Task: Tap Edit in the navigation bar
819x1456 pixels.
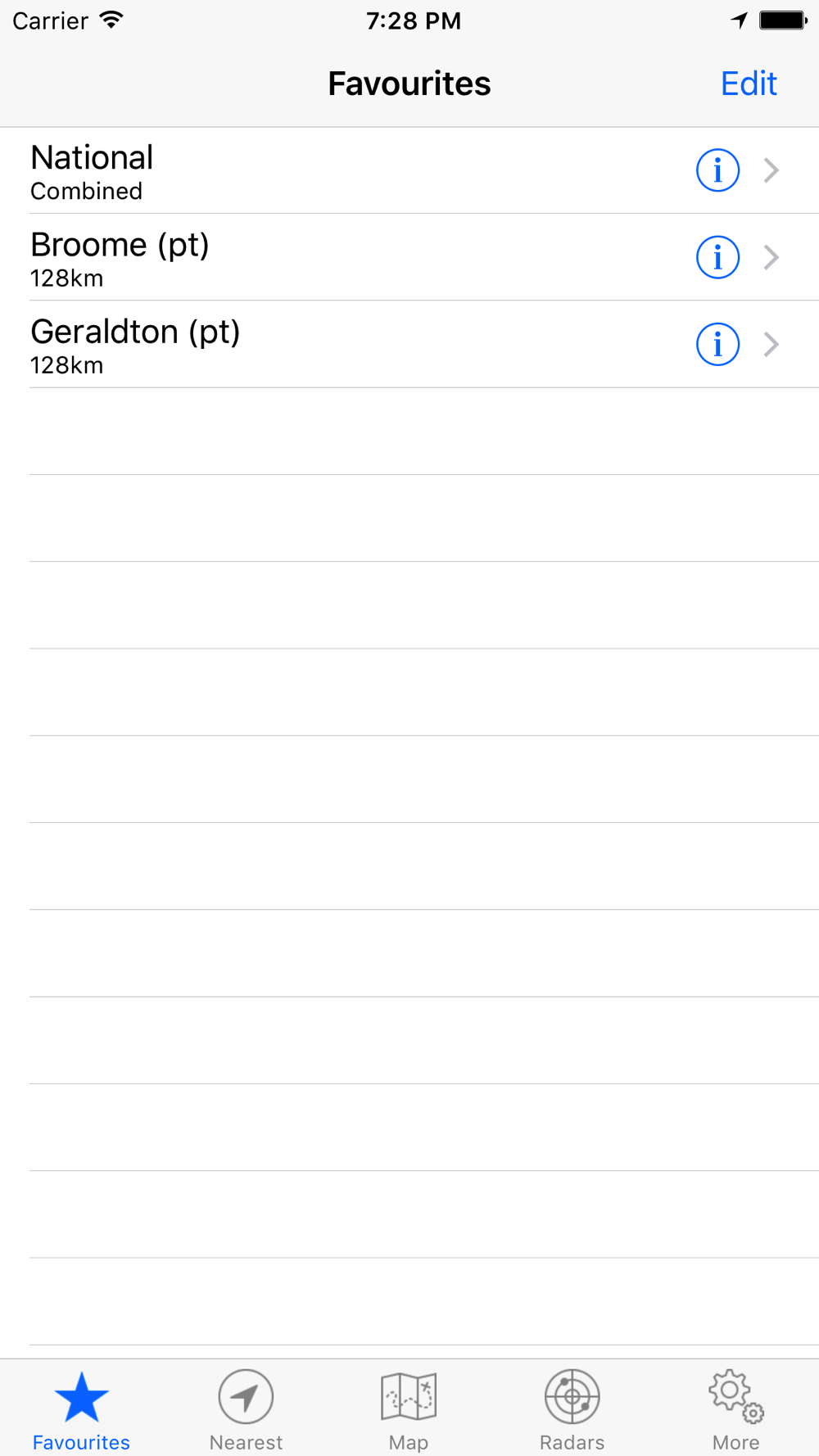Action: 748,84
